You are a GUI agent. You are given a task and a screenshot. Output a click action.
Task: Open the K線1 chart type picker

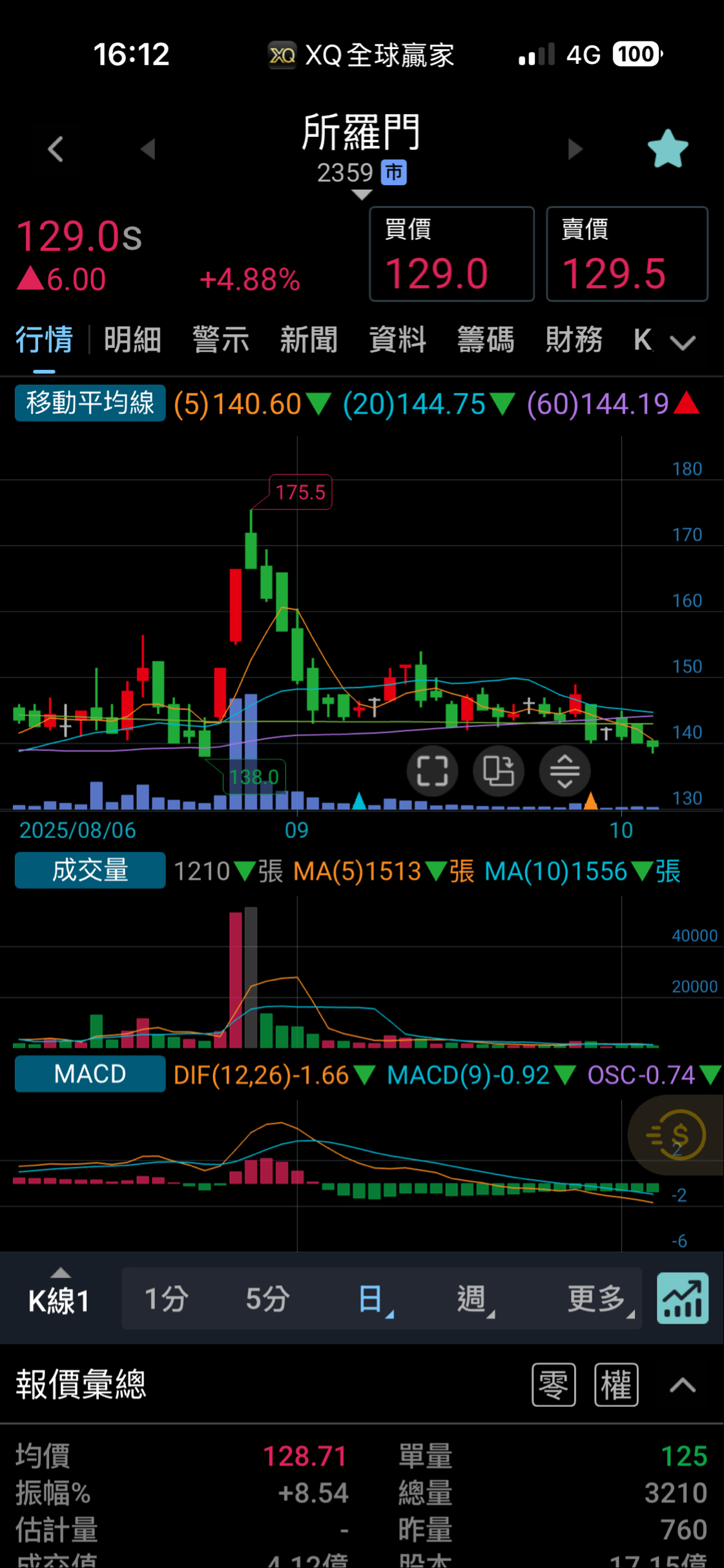[x=59, y=1299]
